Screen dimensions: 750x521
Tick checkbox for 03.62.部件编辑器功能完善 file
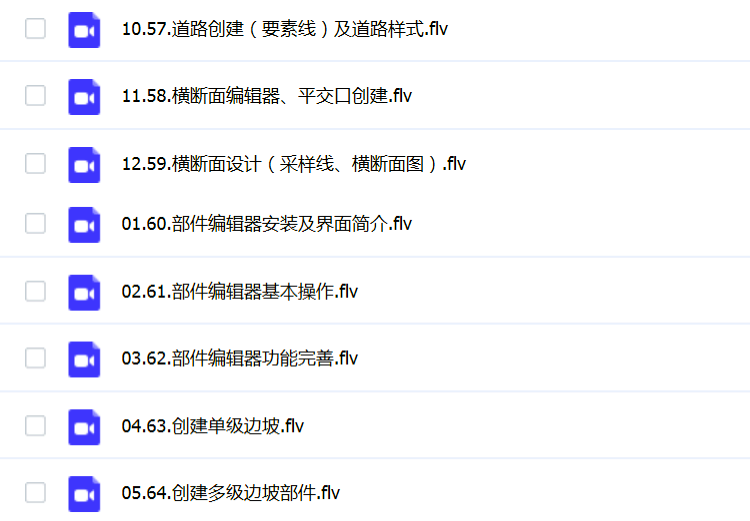tap(36, 358)
